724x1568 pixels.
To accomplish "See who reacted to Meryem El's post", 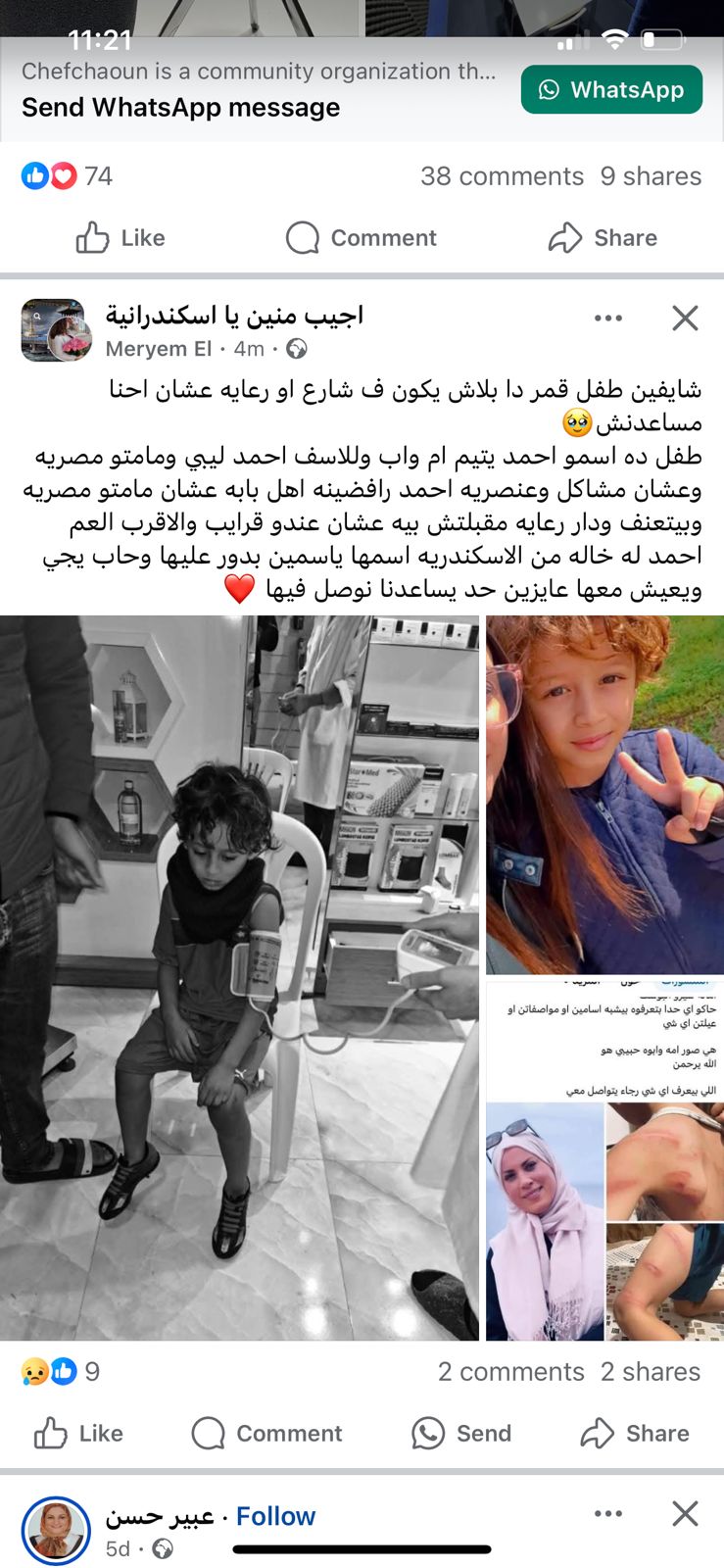I will point(61,1372).
